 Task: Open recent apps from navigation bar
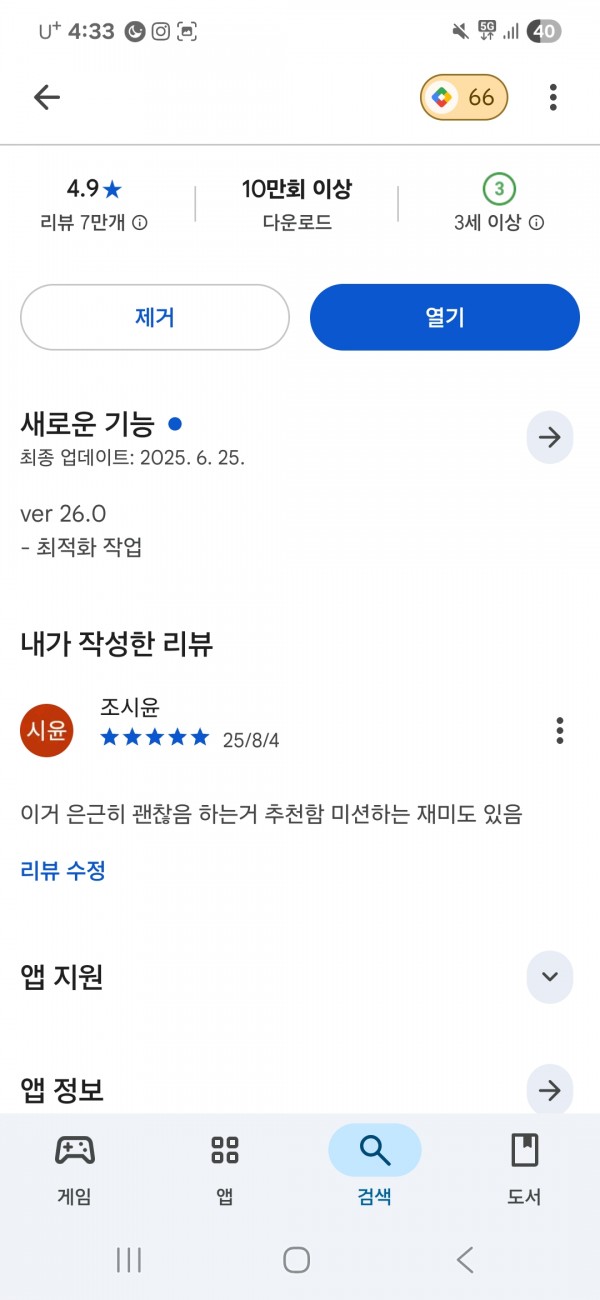[129, 1260]
